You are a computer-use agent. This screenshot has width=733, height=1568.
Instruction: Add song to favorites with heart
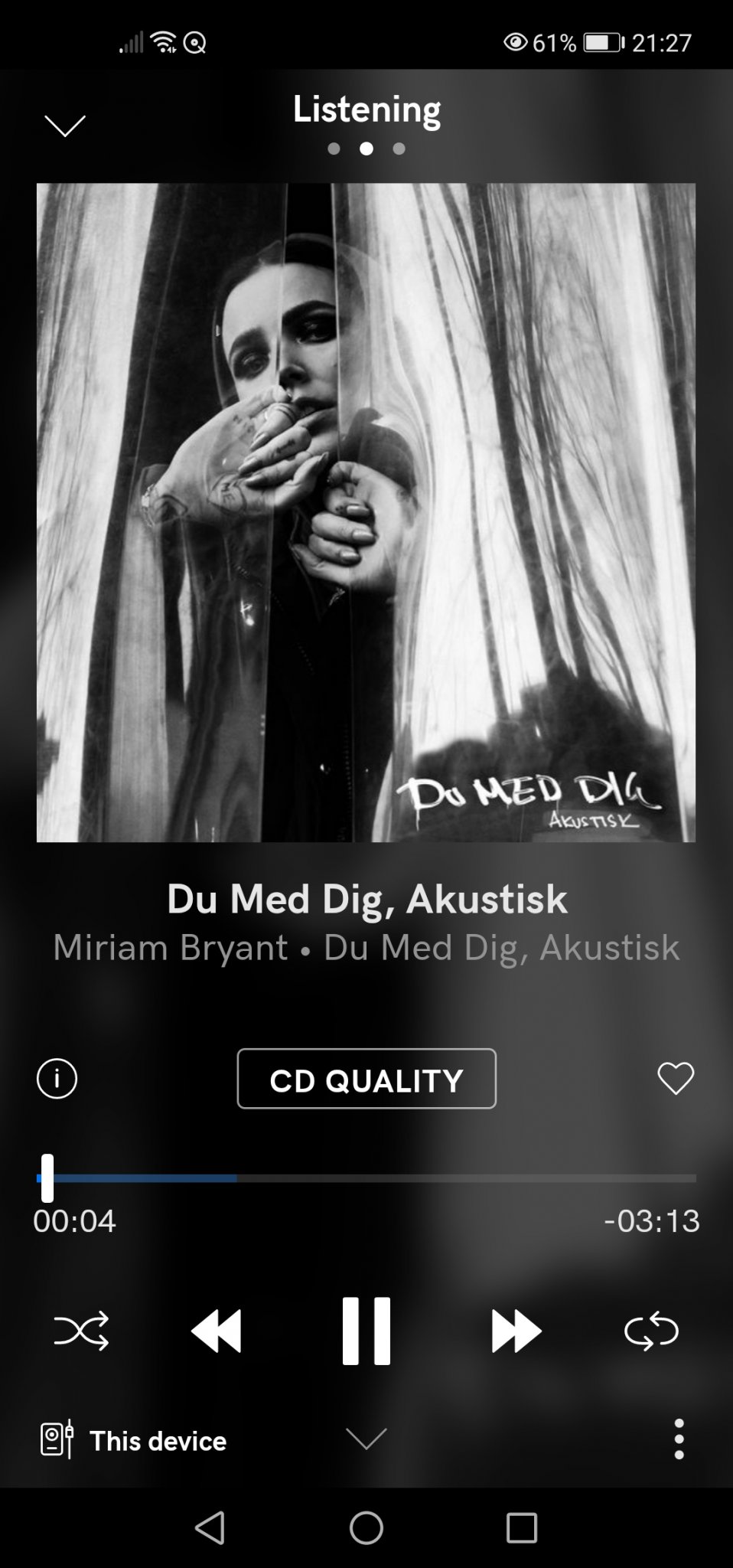676,1079
